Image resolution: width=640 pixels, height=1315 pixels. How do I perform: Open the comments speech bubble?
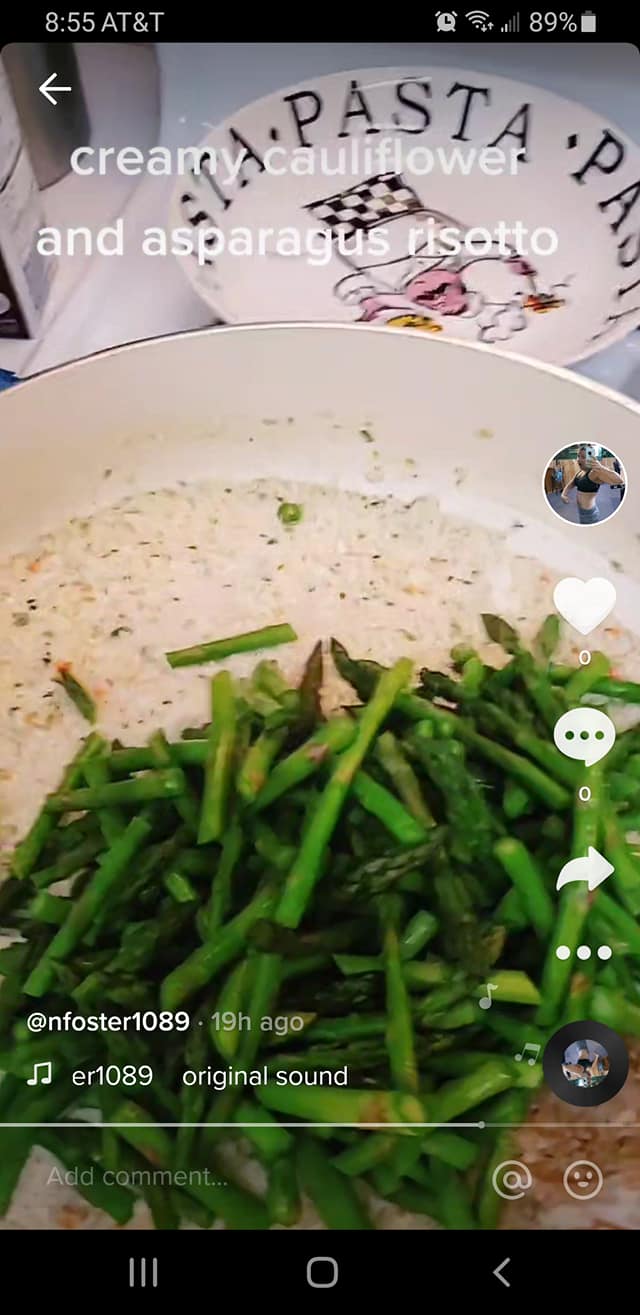[x=584, y=738]
